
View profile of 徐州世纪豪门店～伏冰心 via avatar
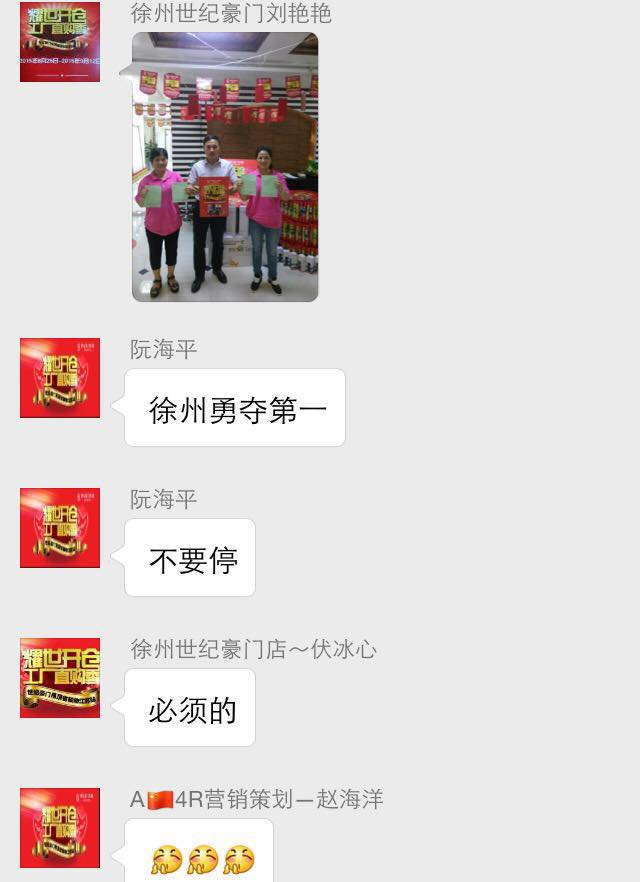(60, 678)
